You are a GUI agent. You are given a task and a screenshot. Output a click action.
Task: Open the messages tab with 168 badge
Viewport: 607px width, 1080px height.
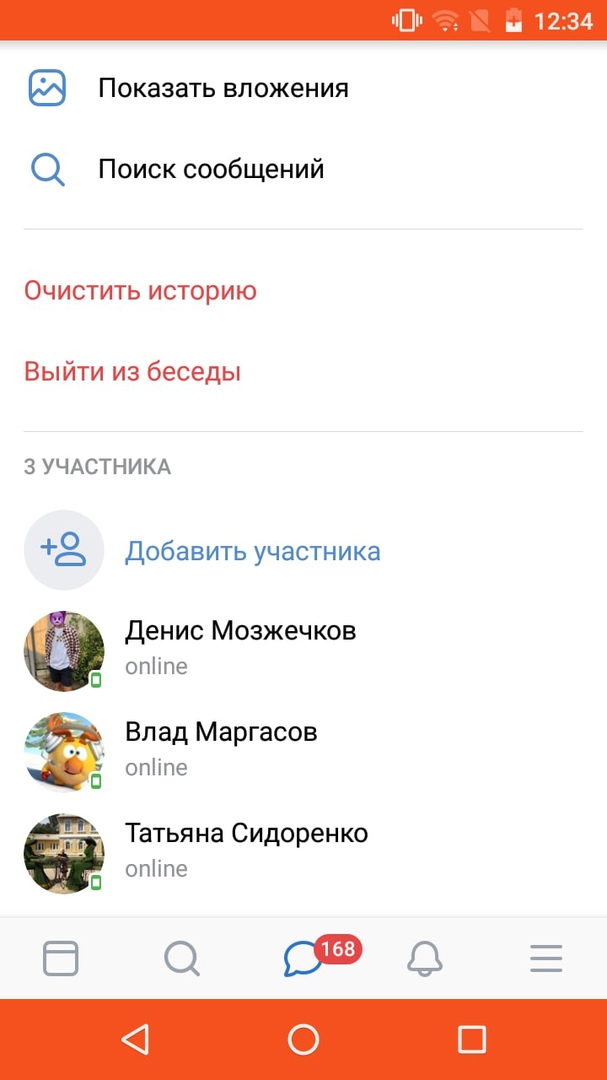pos(304,959)
